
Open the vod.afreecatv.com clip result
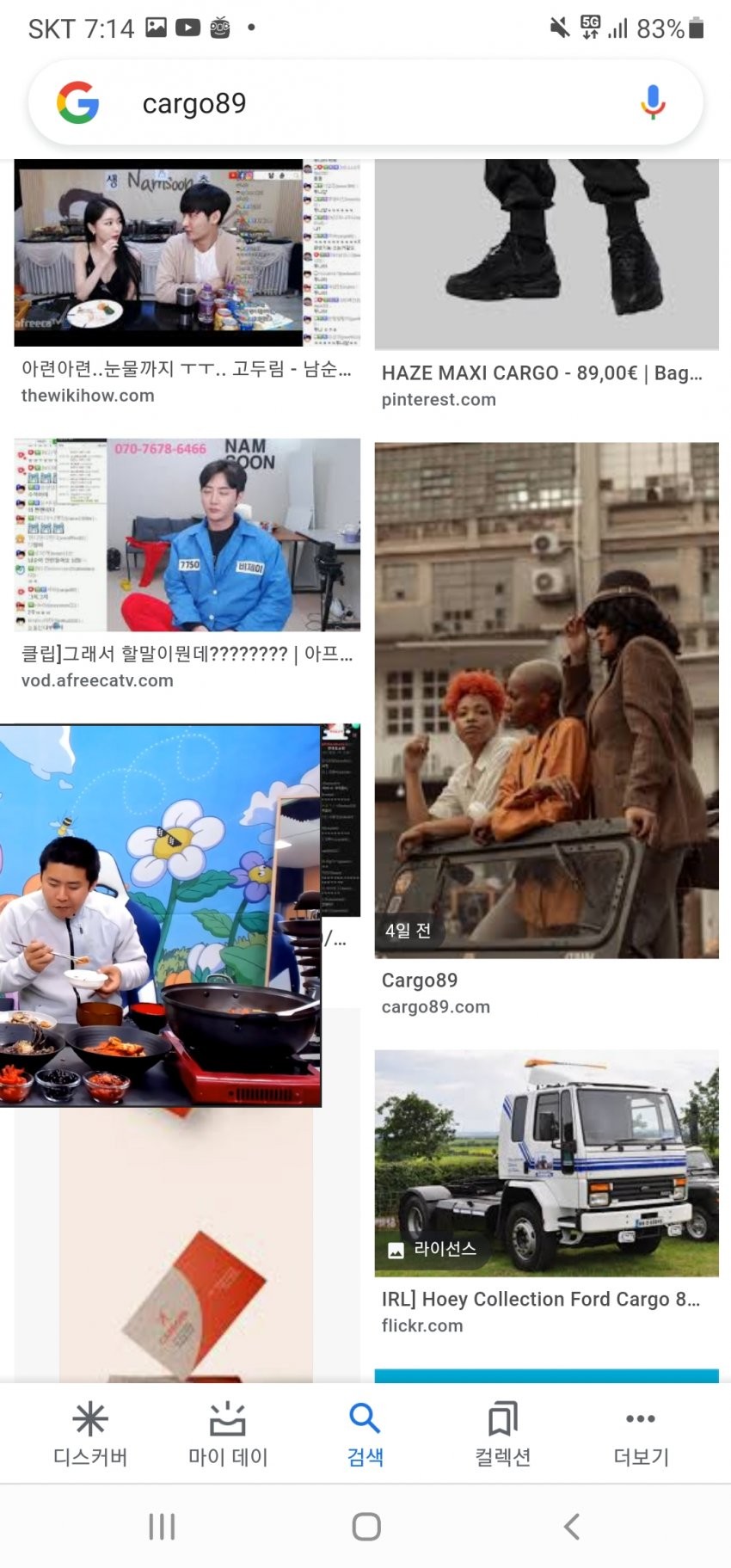pos(187,535)
